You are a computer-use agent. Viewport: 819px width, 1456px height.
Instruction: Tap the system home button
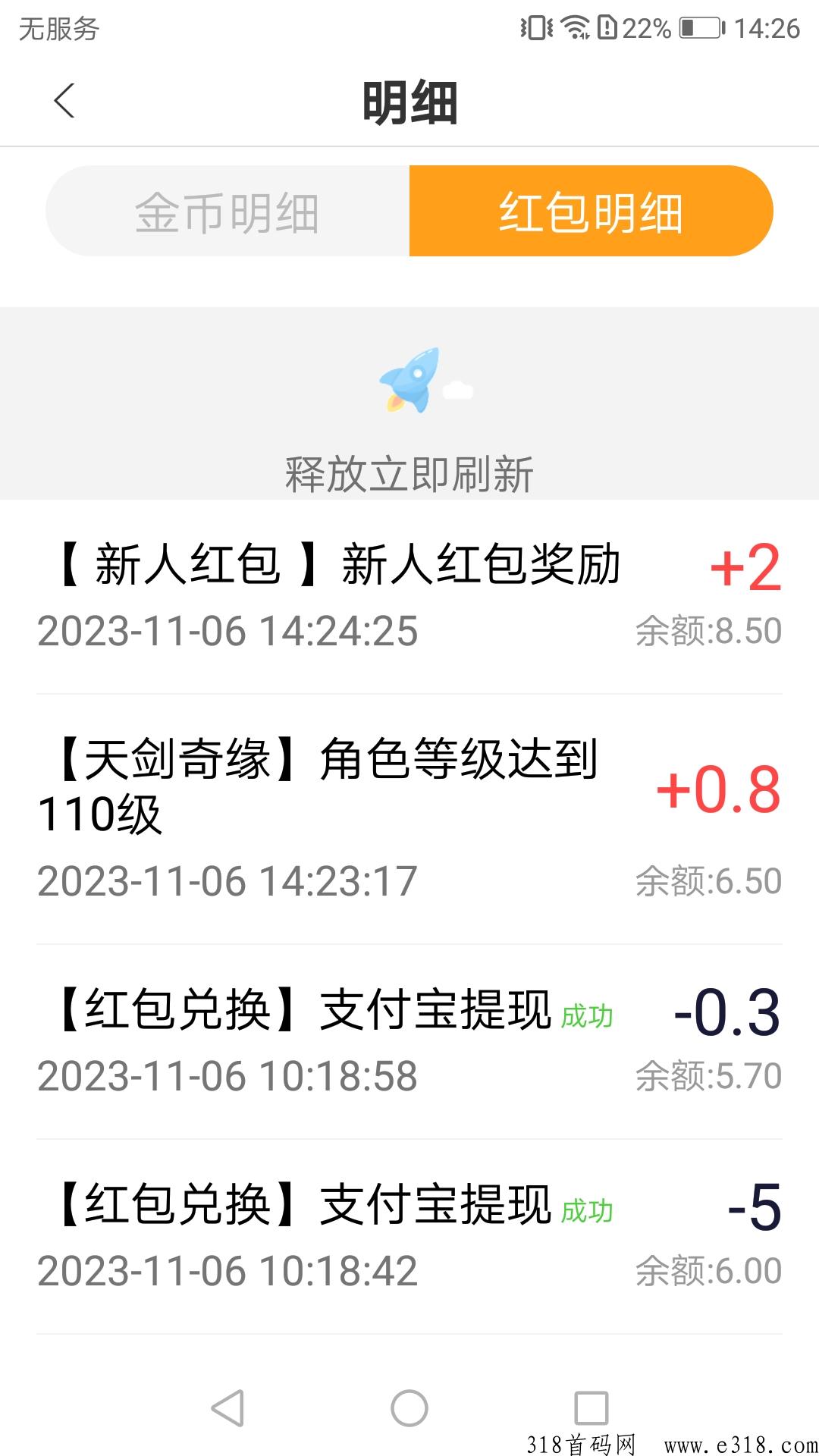point(409,1408)
